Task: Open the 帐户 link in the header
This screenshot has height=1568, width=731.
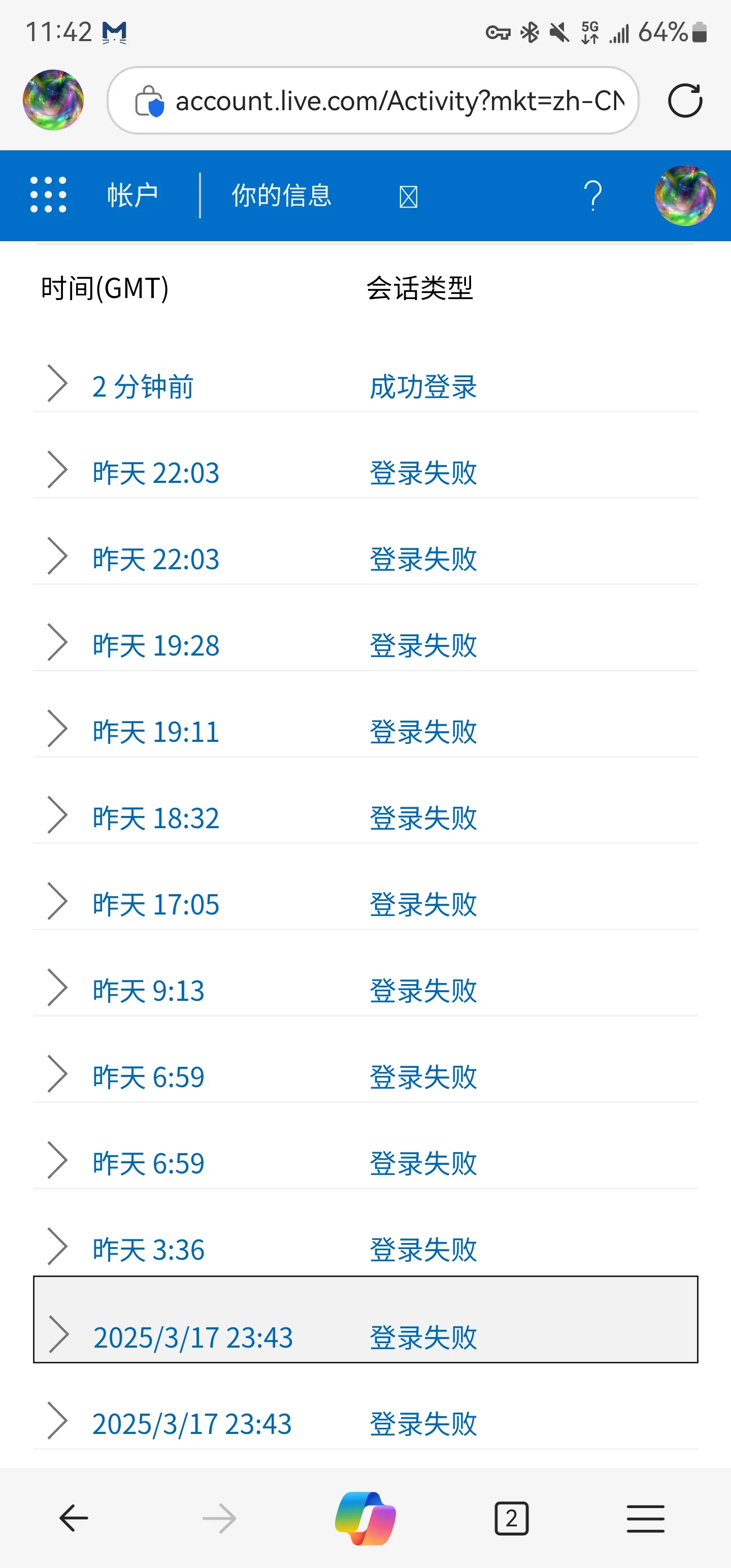Action: tap(132, 195)
